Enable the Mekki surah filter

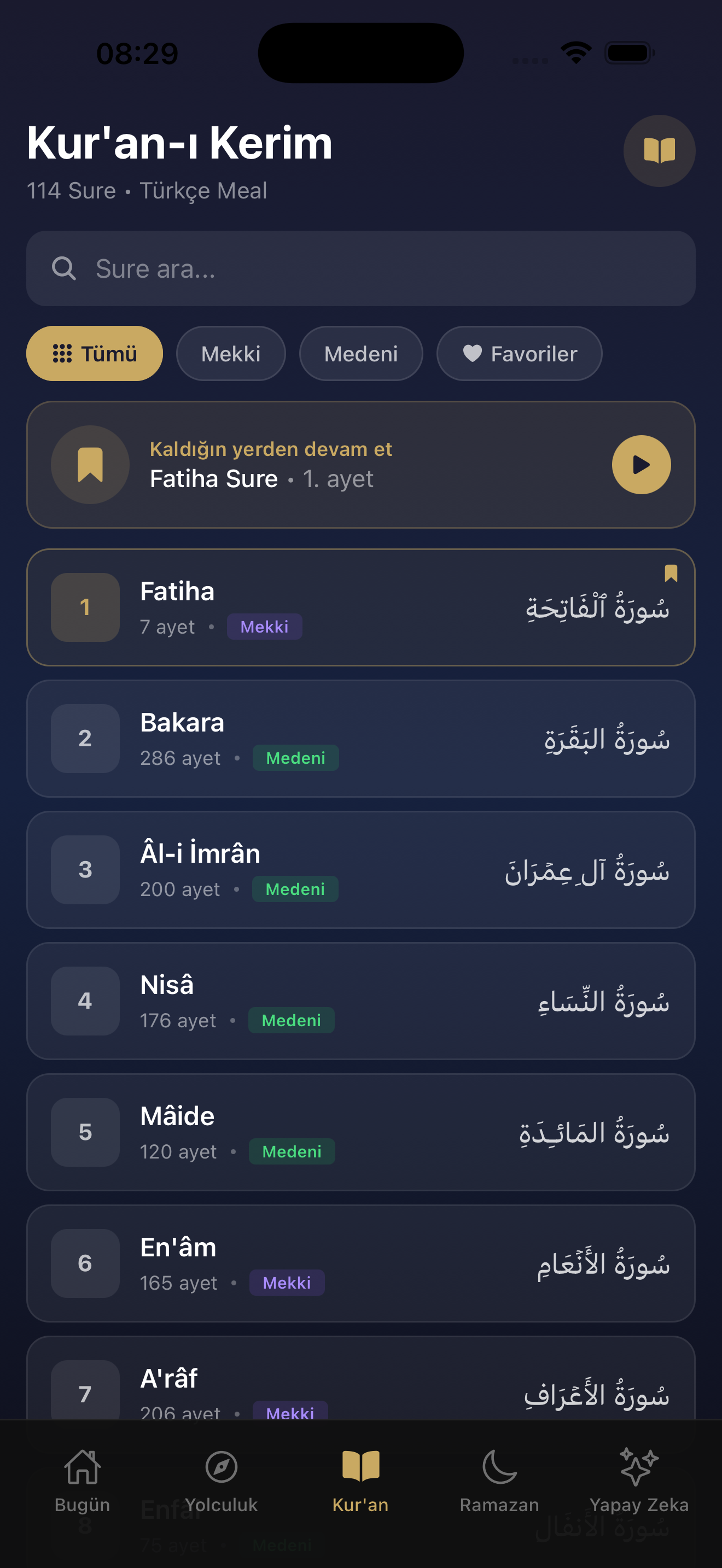231,353
